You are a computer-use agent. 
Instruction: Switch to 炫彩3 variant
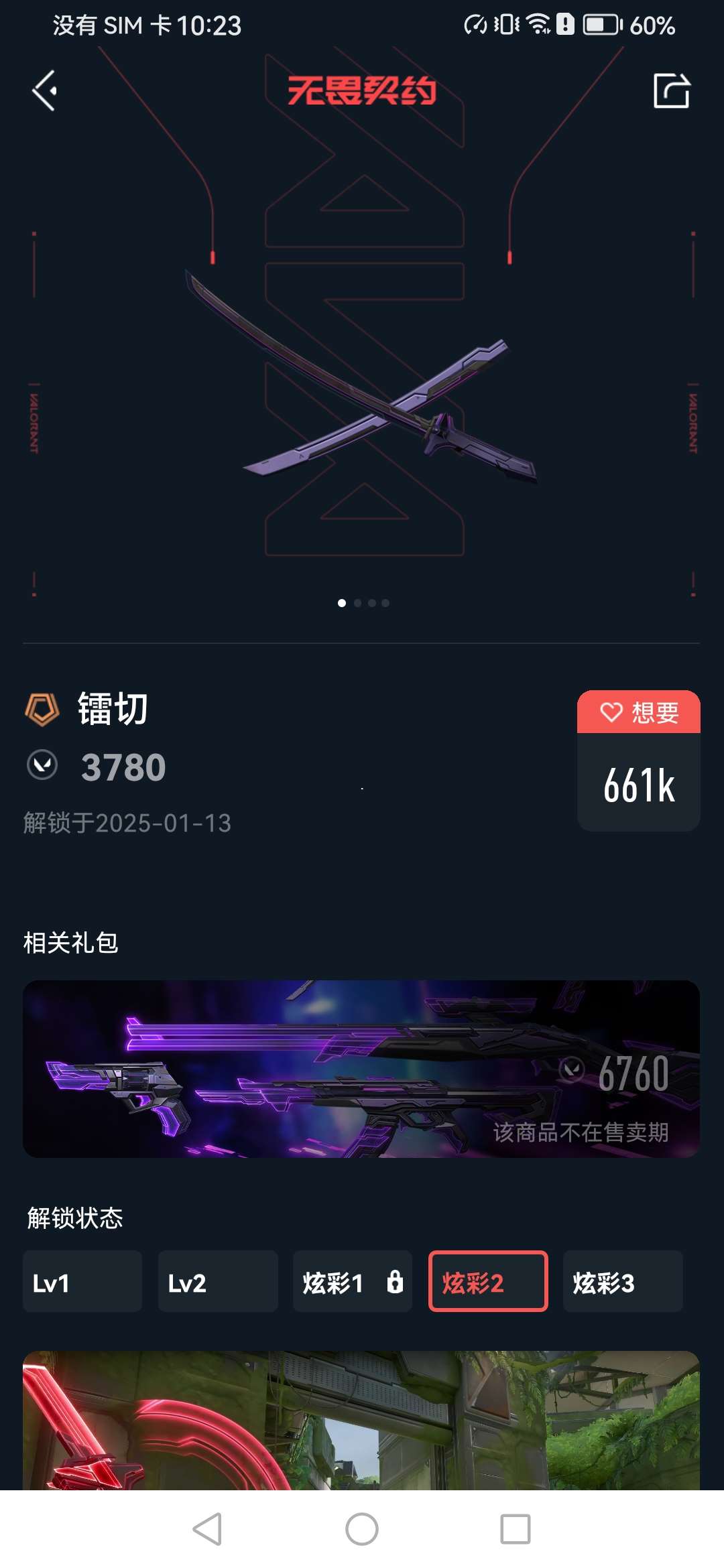(623, 1281)
